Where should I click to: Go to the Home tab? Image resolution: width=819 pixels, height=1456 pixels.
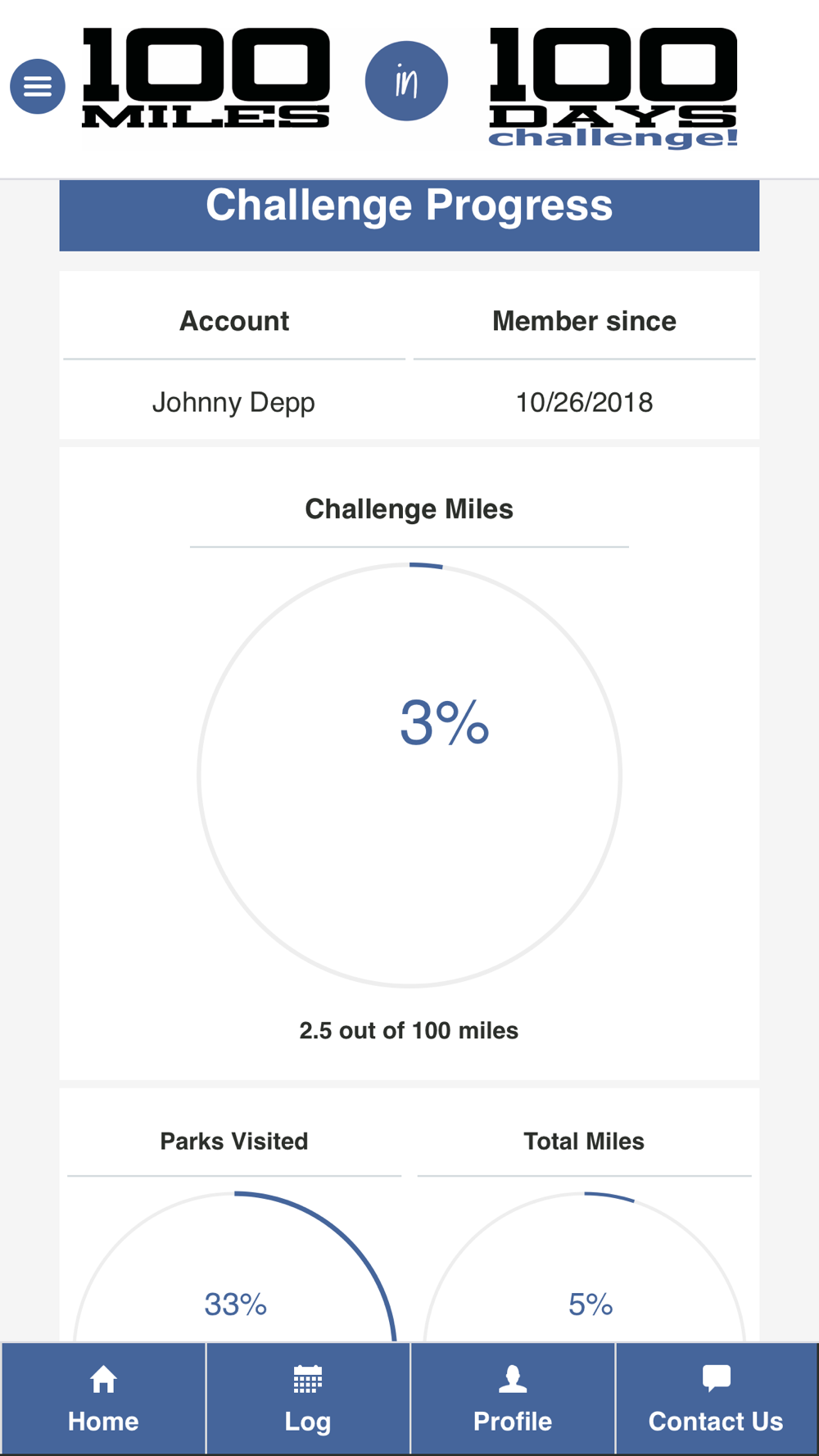point(103,1399)
